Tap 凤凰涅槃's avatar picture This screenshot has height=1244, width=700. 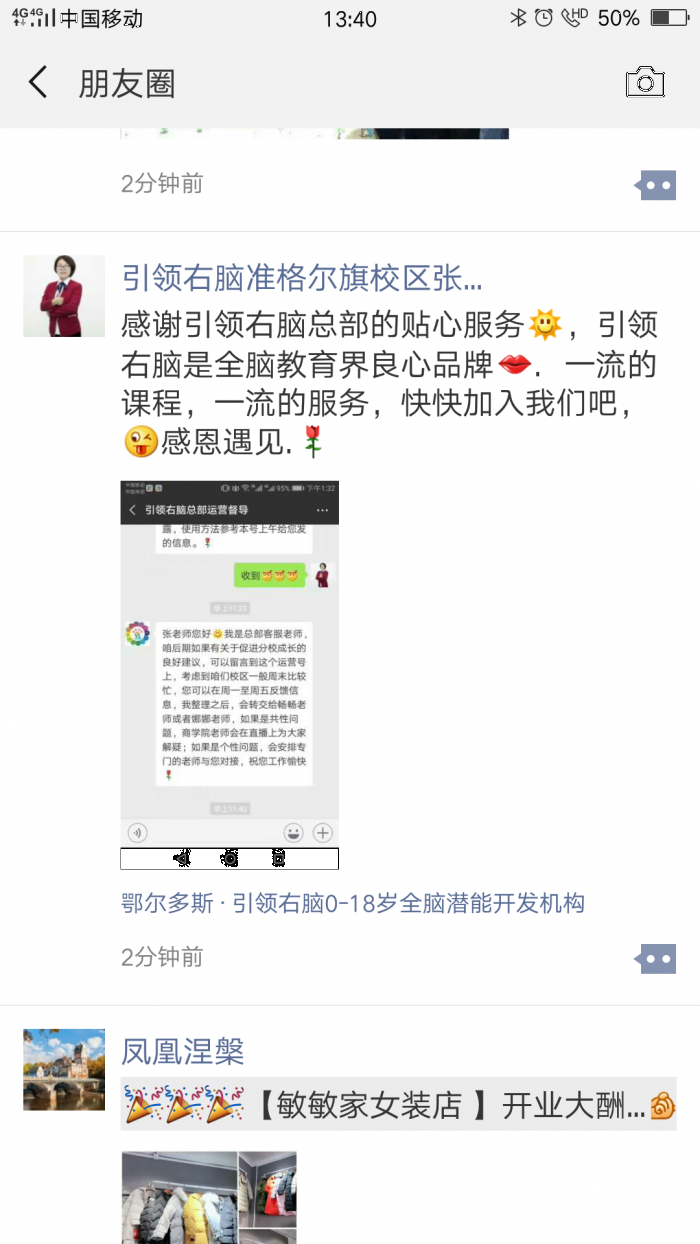[x=64, y=1069]
